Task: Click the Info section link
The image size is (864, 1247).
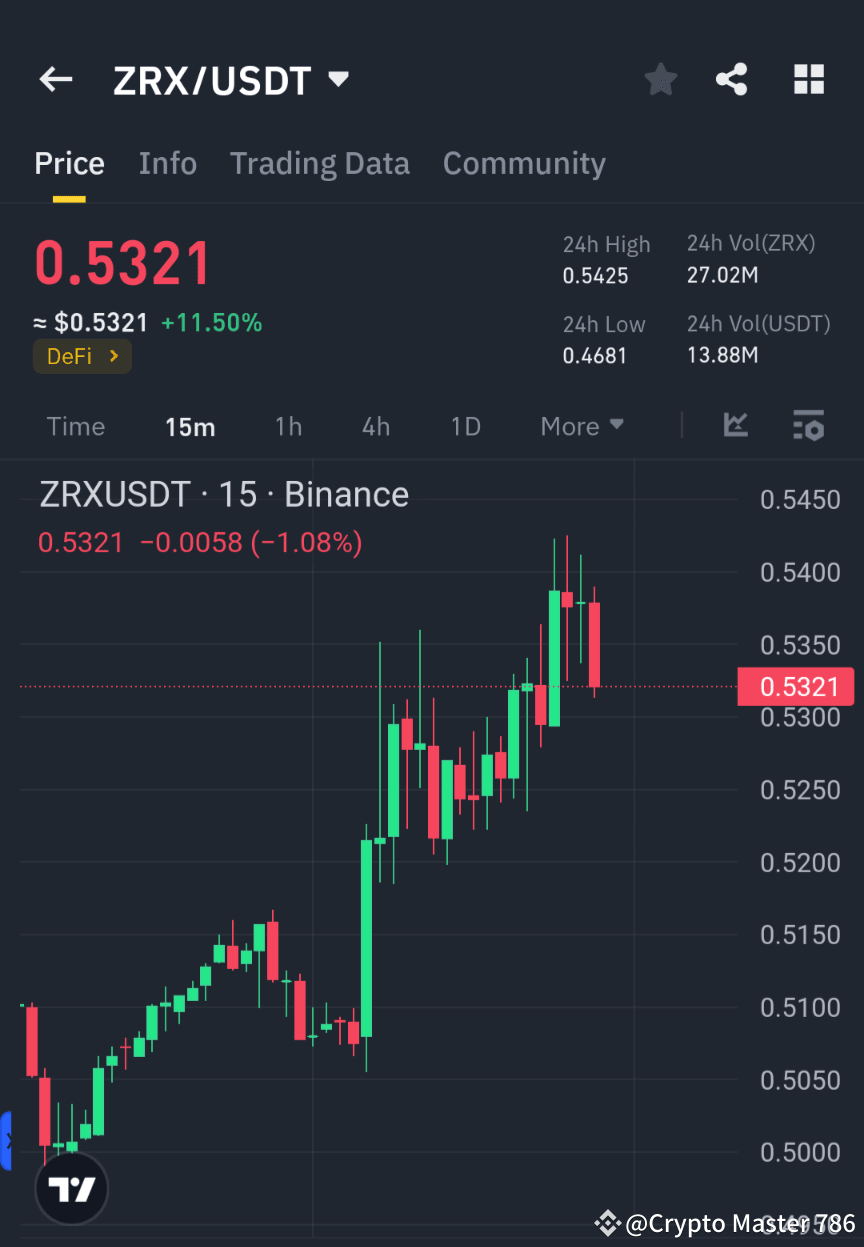Action: pos(167,163)
